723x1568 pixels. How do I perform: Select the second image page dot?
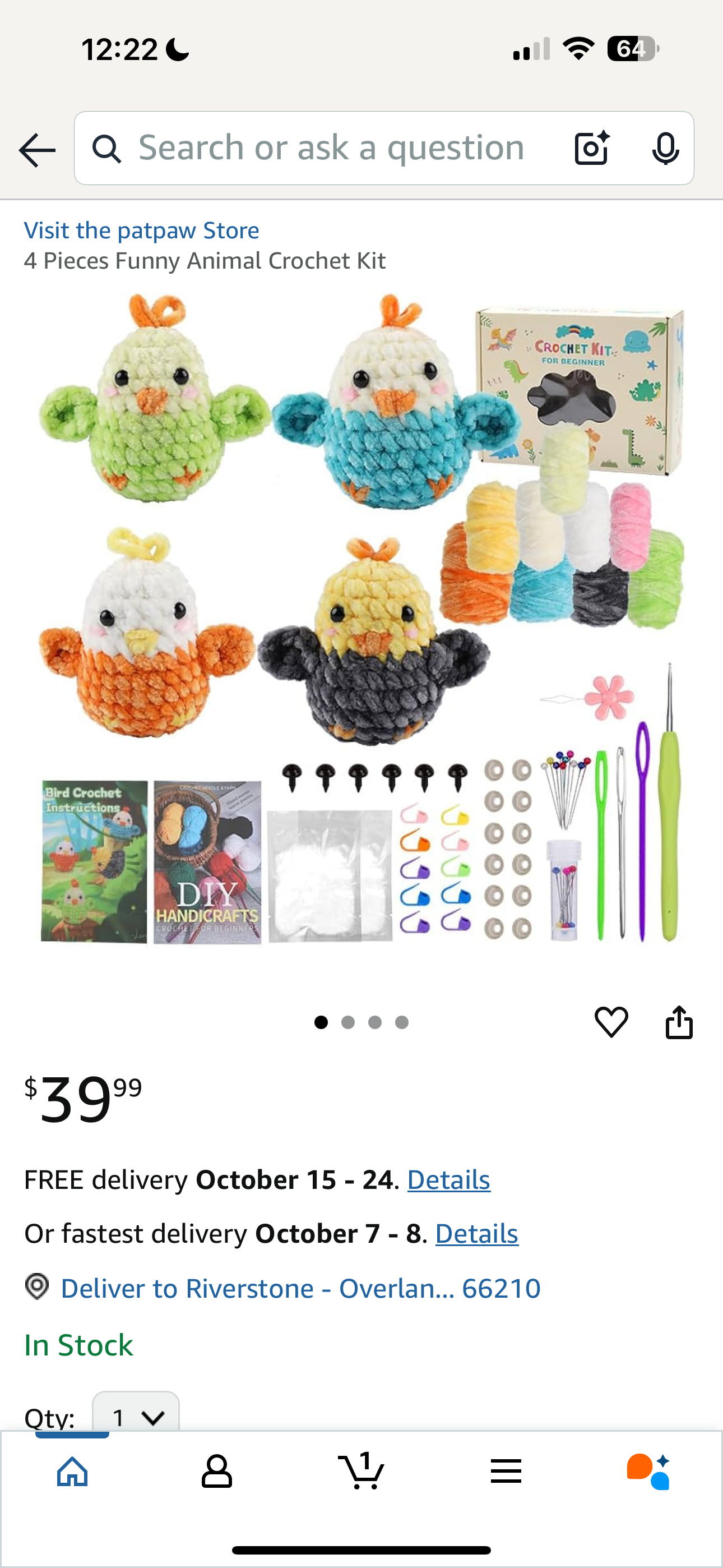348,1022
